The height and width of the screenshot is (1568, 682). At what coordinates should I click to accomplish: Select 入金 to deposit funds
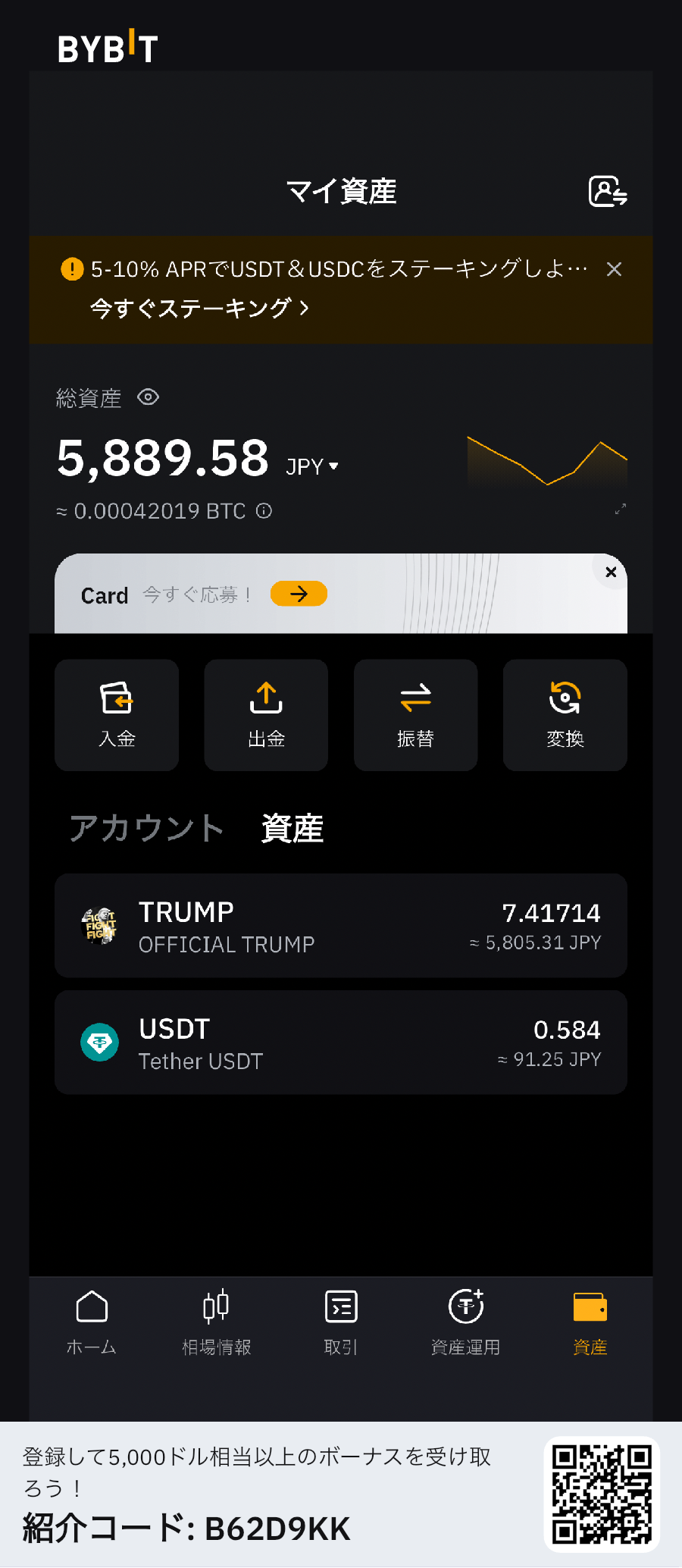[x=117, y=715]
